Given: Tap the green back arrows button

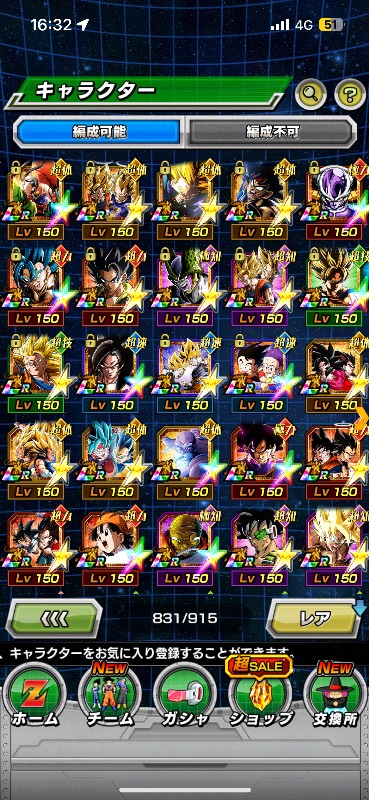Looking at the screenshot, I should point(54,618).
